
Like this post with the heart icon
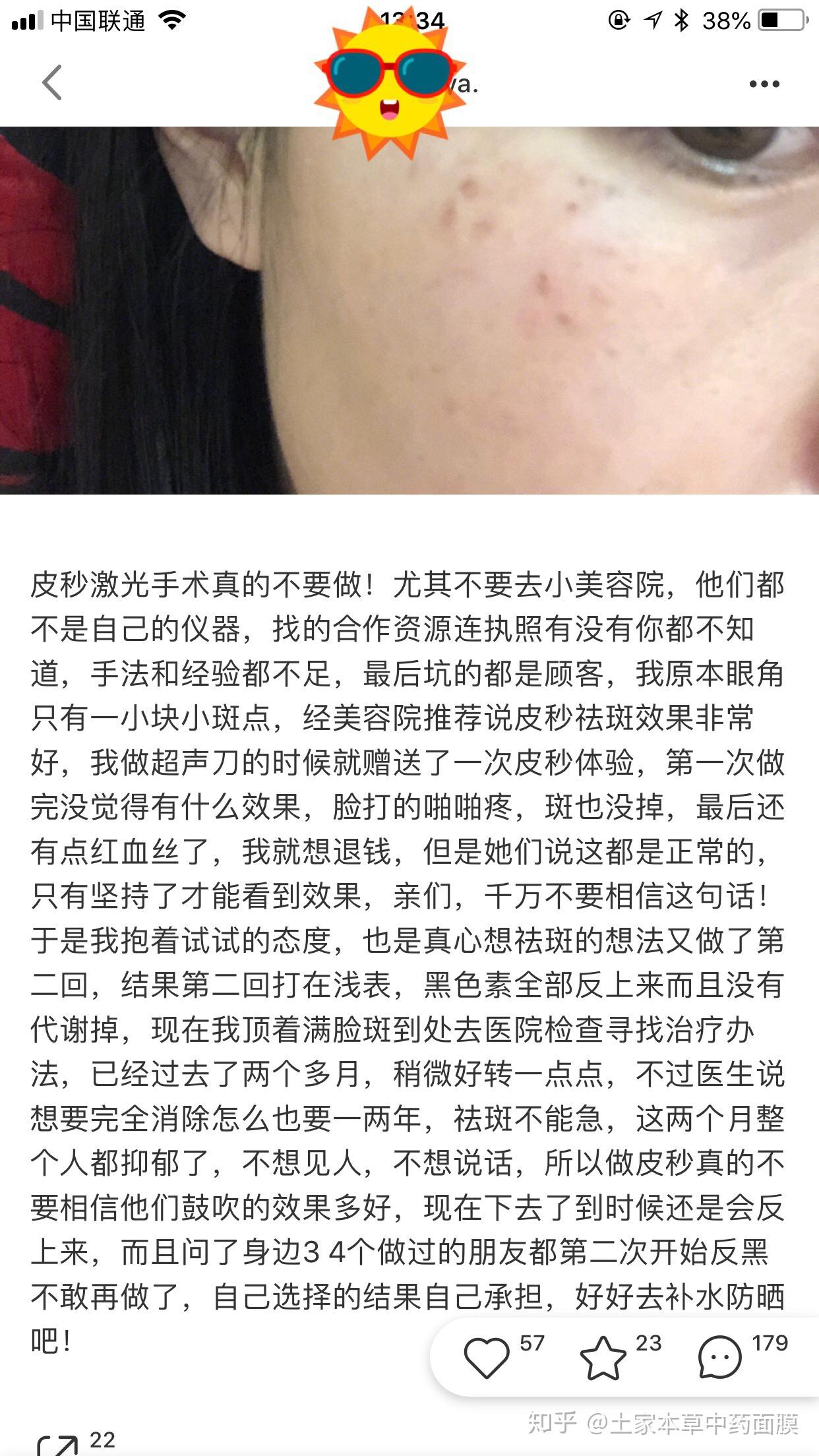(x=487, y=1358)
